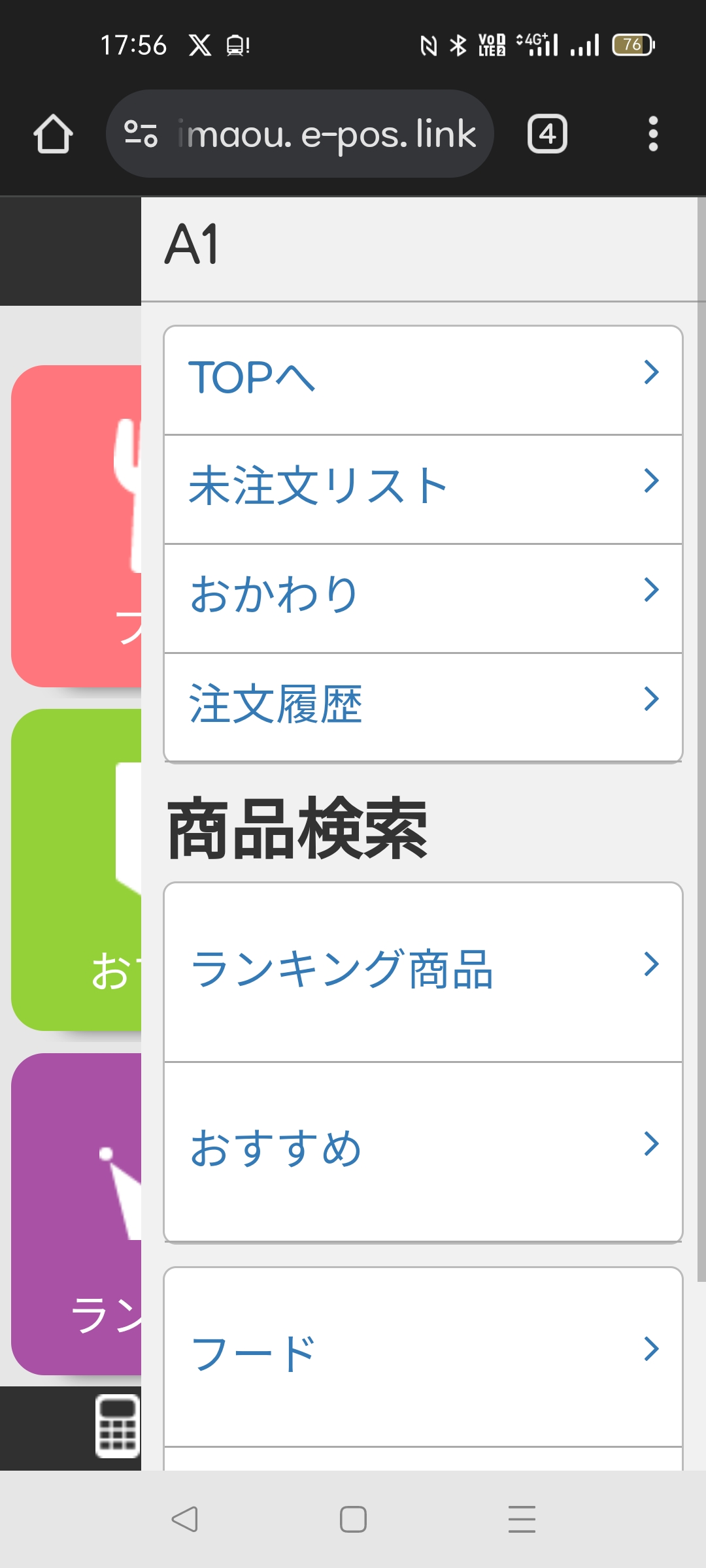Tap the calculator icon in the bottom bar
The width and height of the screenshot is (706, 1568).
tap(118, 1426)
